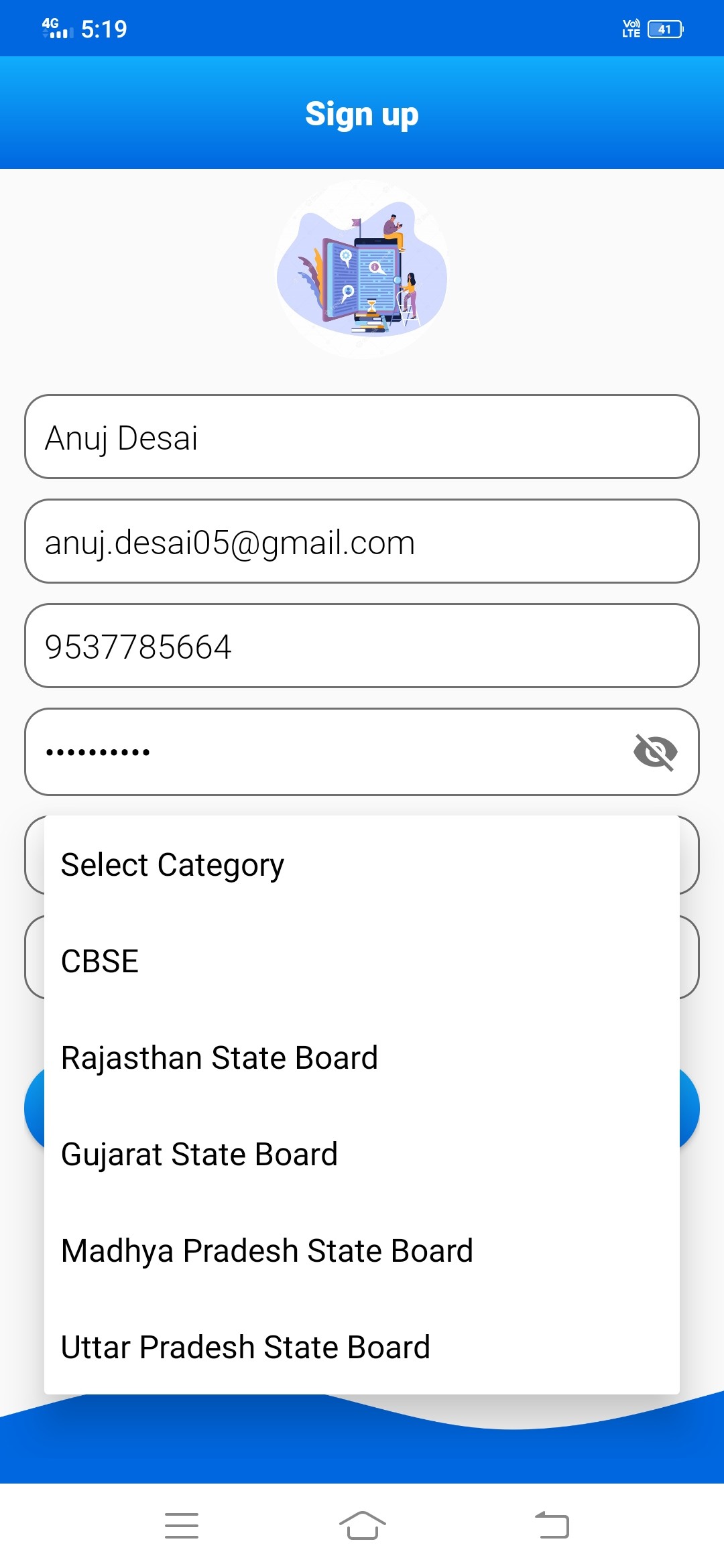Tap the email field anuj.desai05@gmail.com

tap(362, 541)
